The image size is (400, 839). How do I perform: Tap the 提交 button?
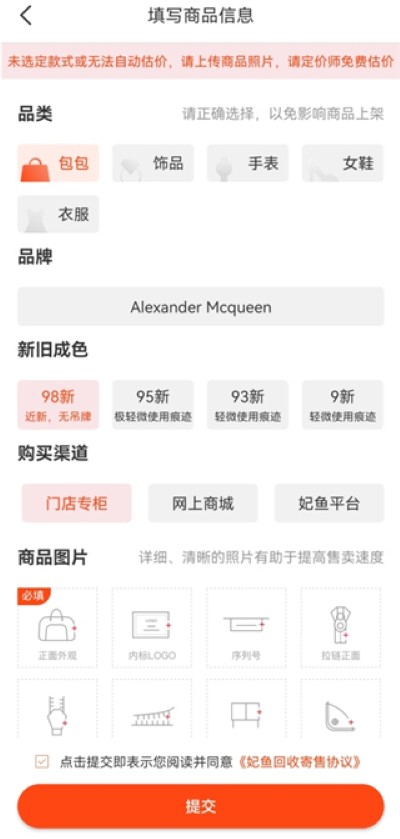[x=201, y=806]
